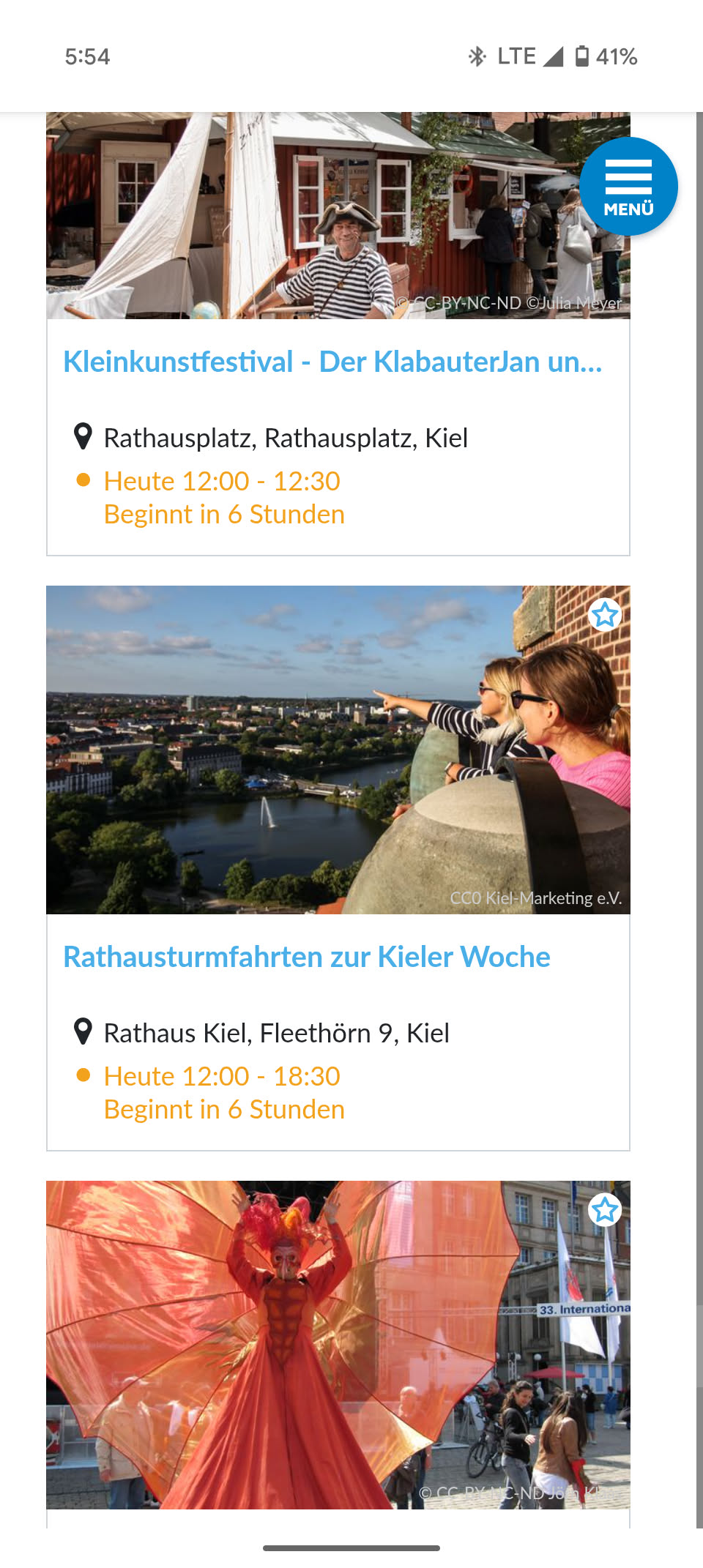Star the event with the orange costume photo
This screenshot has width=703, height=1568.
tap(605, 1210)
